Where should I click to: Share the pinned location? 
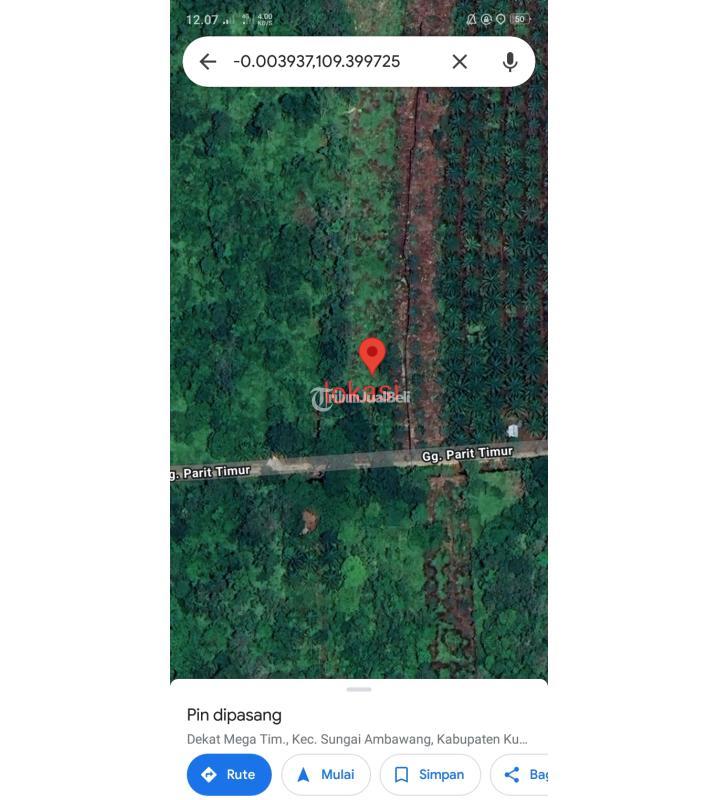click(x=524, y=774)
